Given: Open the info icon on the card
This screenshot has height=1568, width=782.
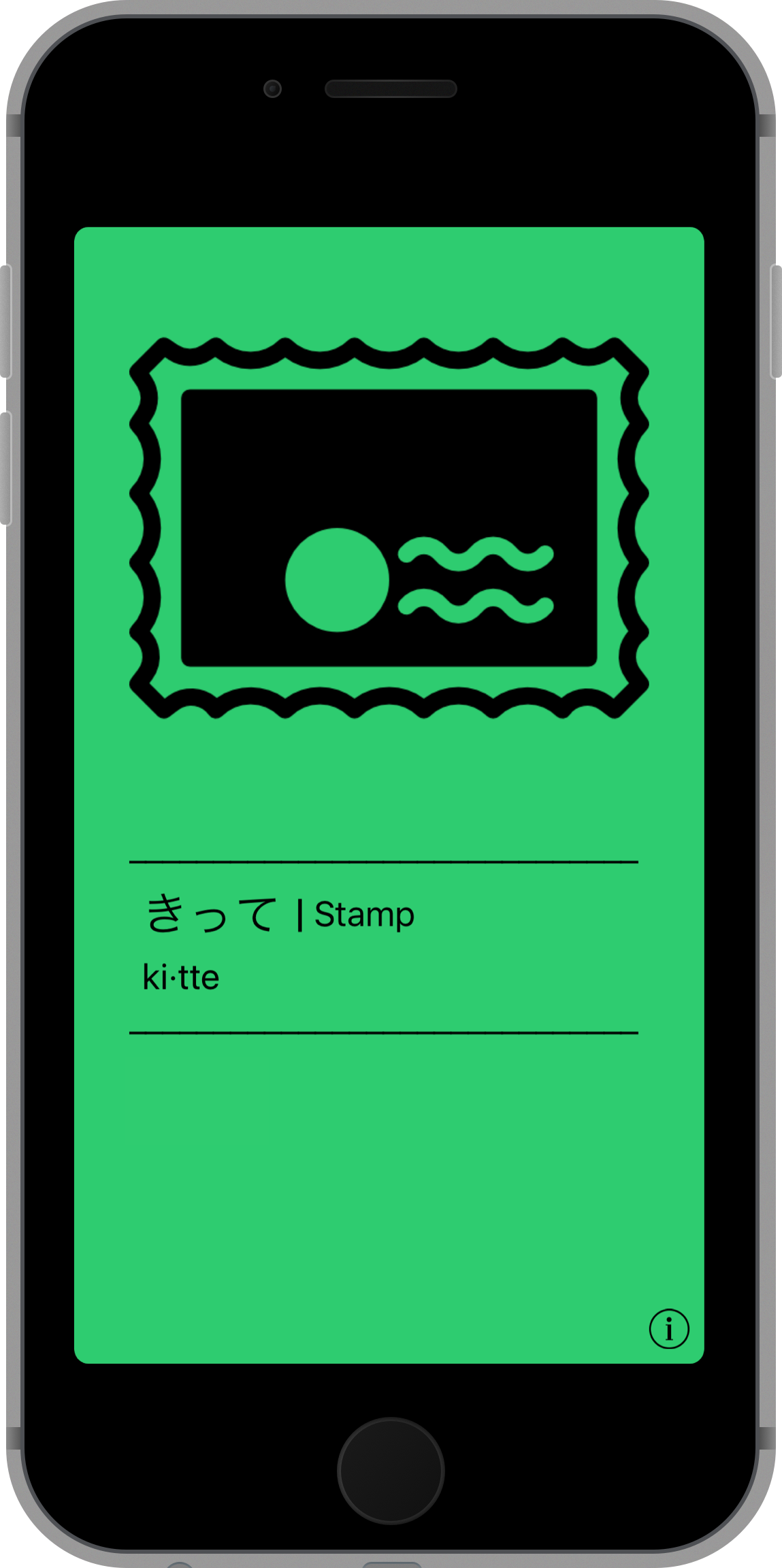Looking at the screenshot, I should [669, 1328].
